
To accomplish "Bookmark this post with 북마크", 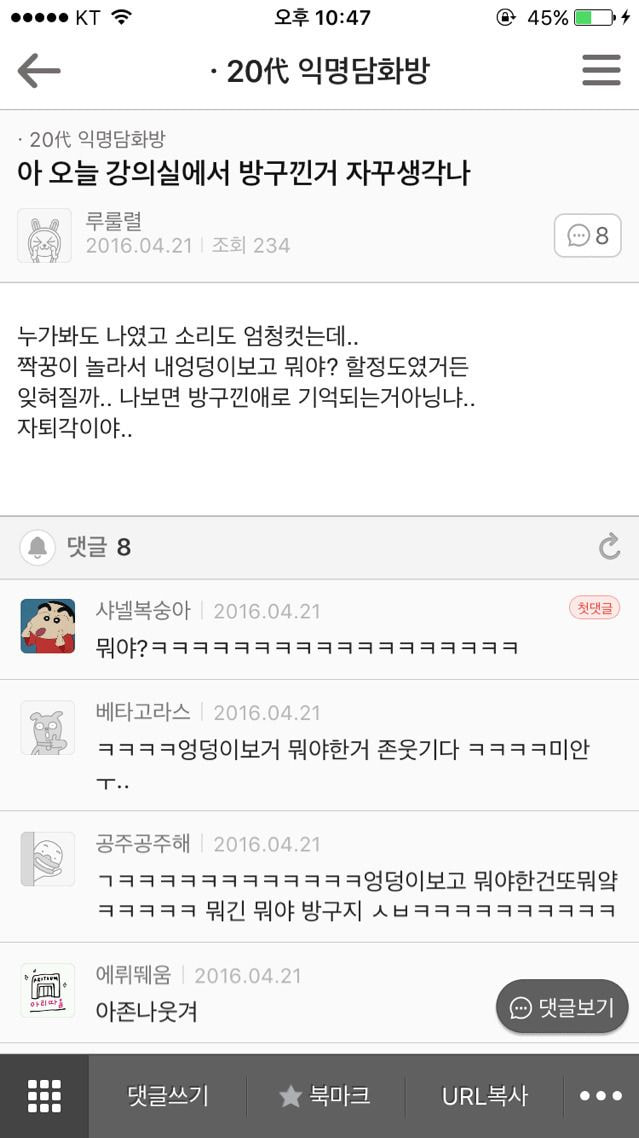I will click(x=325, y=1096).
